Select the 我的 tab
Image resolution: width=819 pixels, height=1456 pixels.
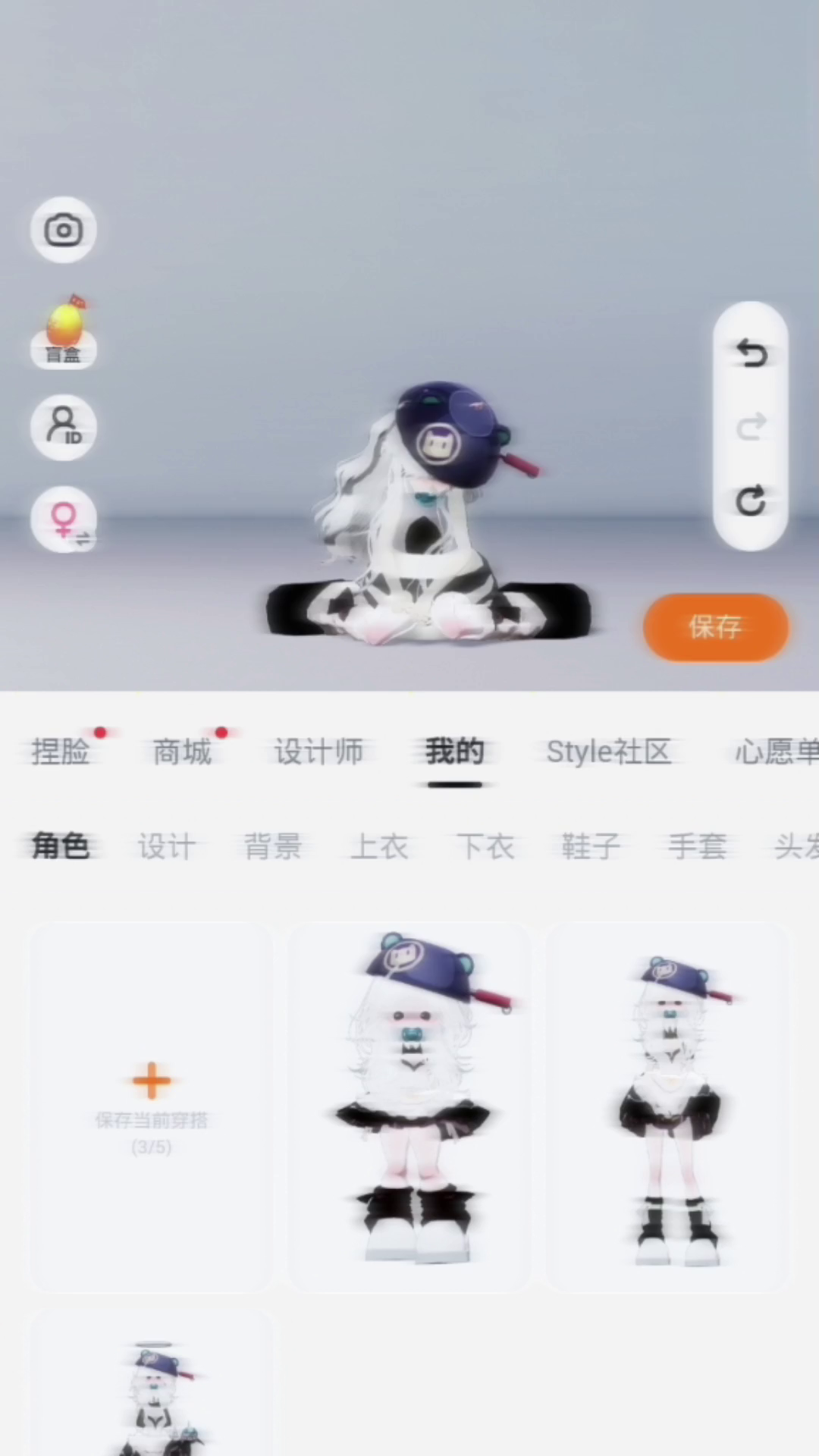pos(454,752)
